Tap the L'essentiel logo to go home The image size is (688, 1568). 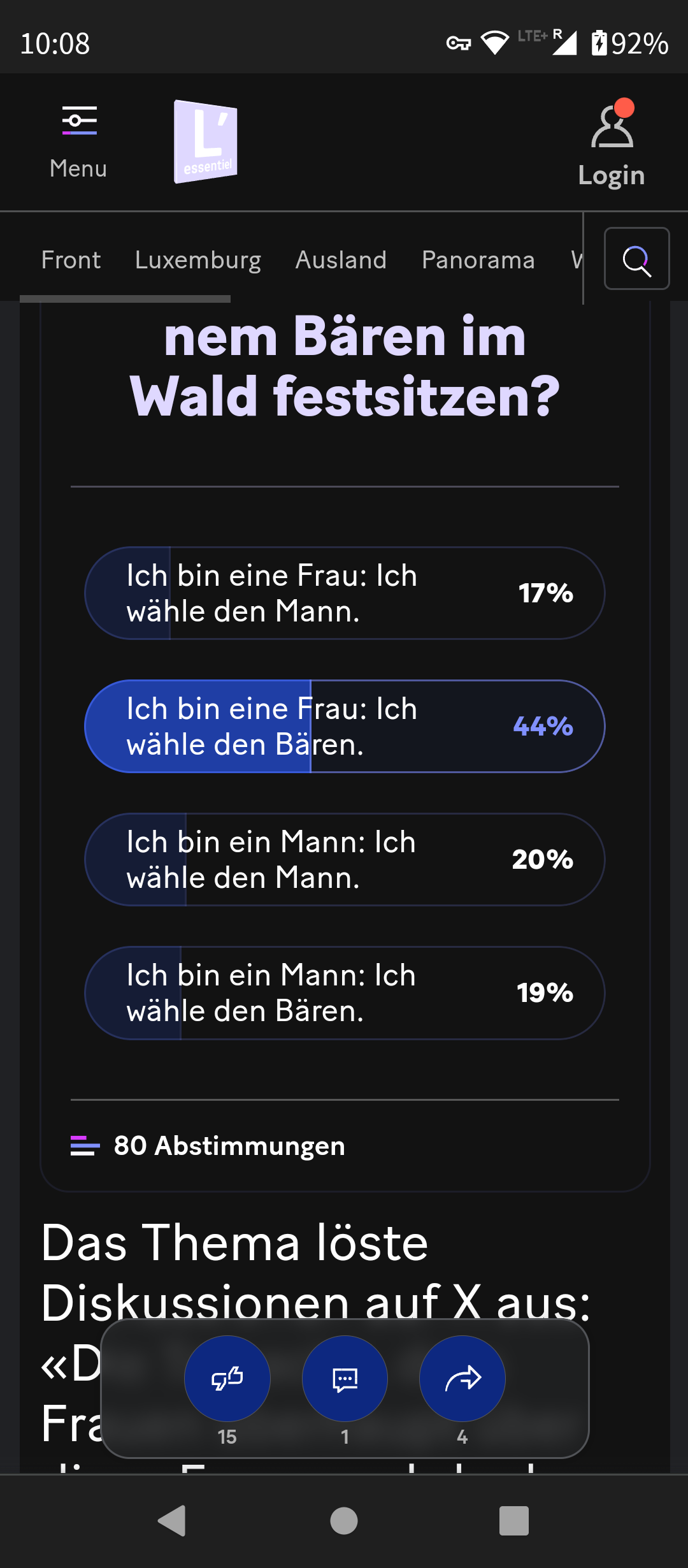[206, 142]
